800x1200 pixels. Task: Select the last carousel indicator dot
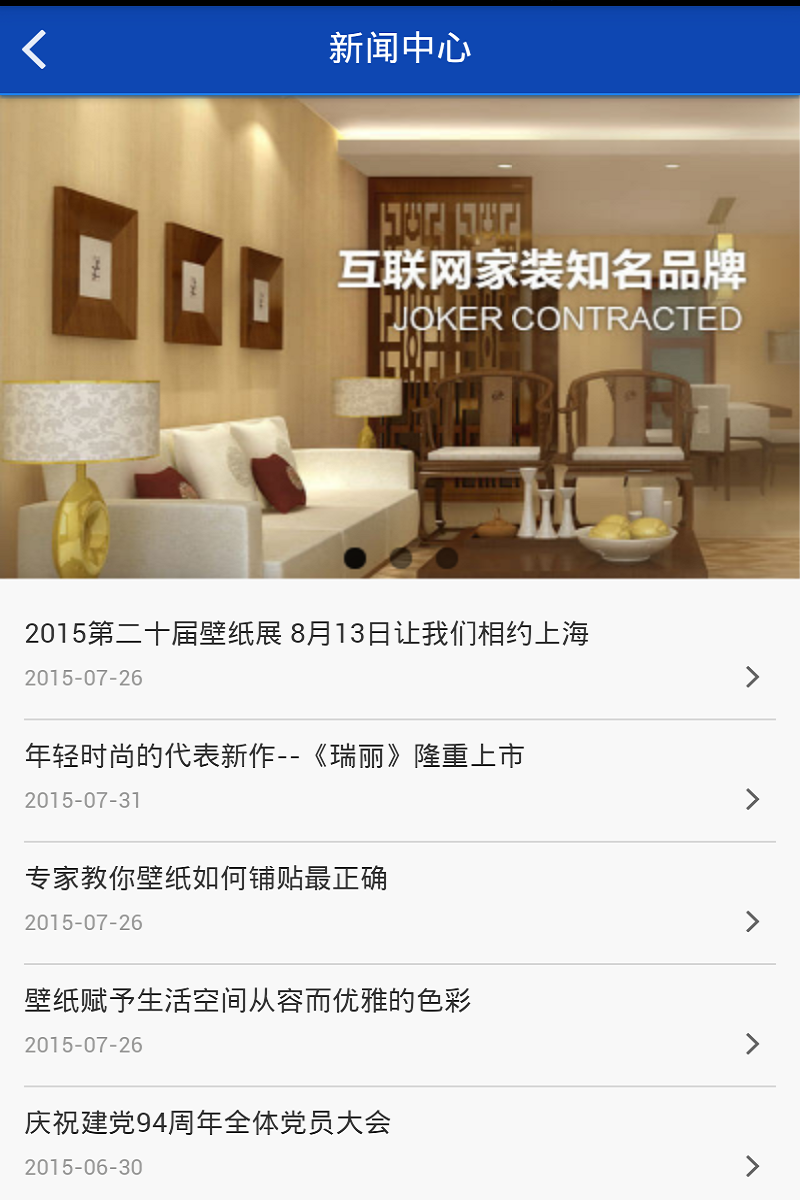(x=444, y=558)
